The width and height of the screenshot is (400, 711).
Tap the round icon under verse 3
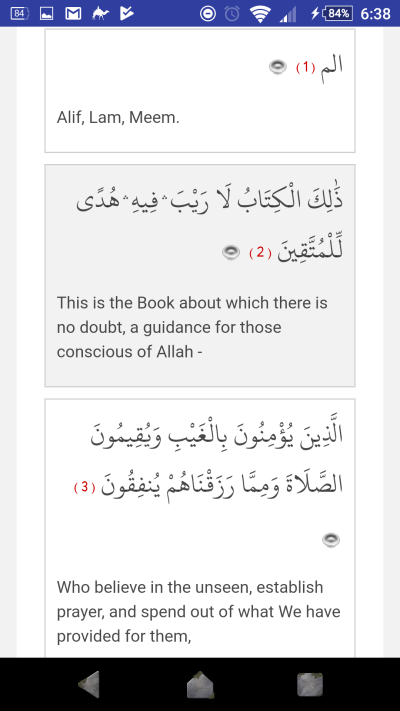pyautogui.click(x=331, y=540)
